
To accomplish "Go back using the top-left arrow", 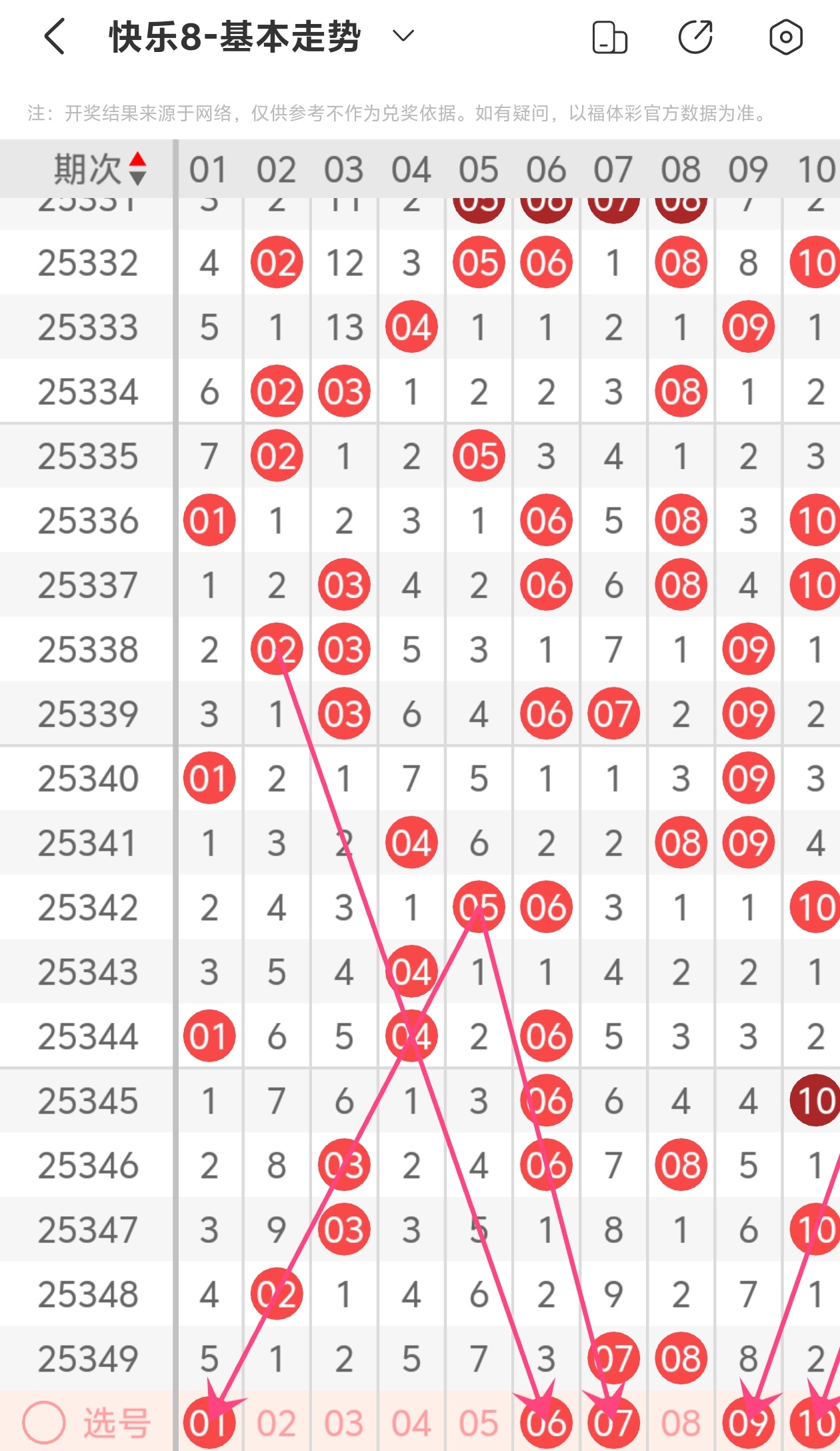I will (x=55, y=36).
